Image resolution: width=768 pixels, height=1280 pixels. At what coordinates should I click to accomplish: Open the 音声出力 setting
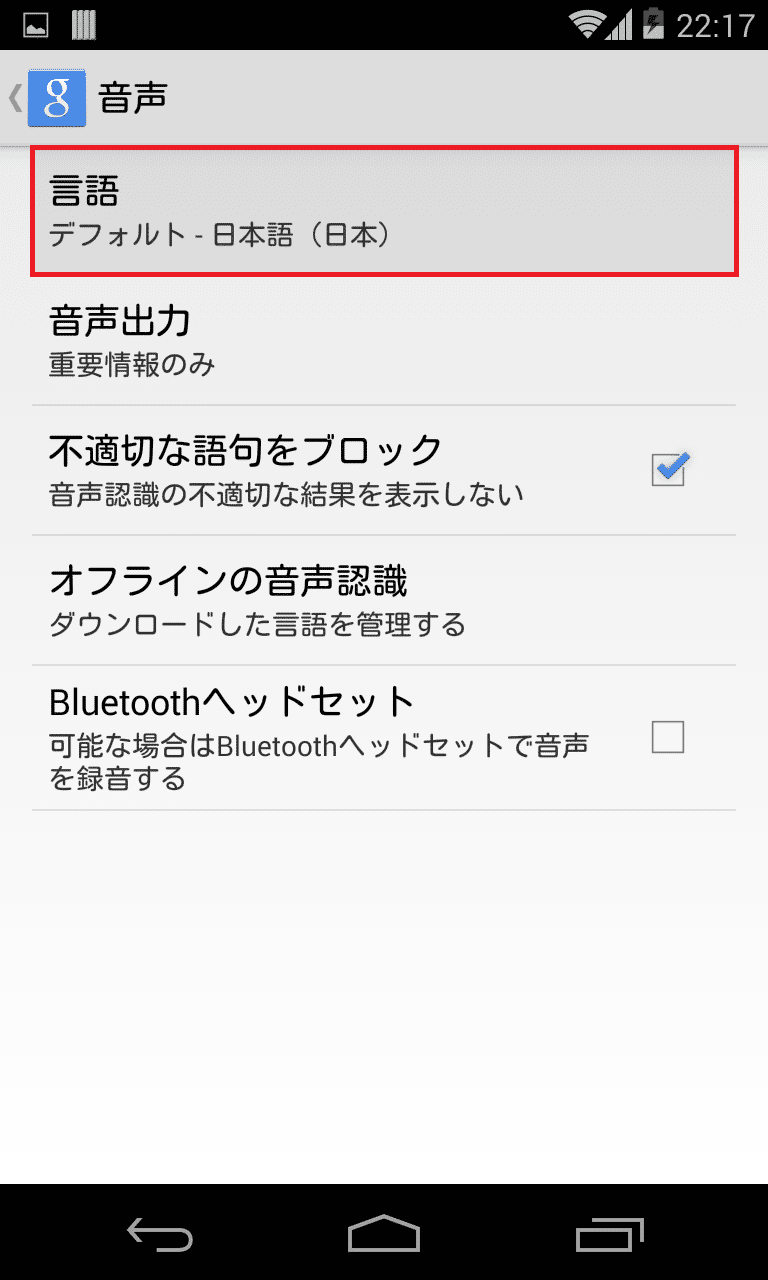[384, 340]
